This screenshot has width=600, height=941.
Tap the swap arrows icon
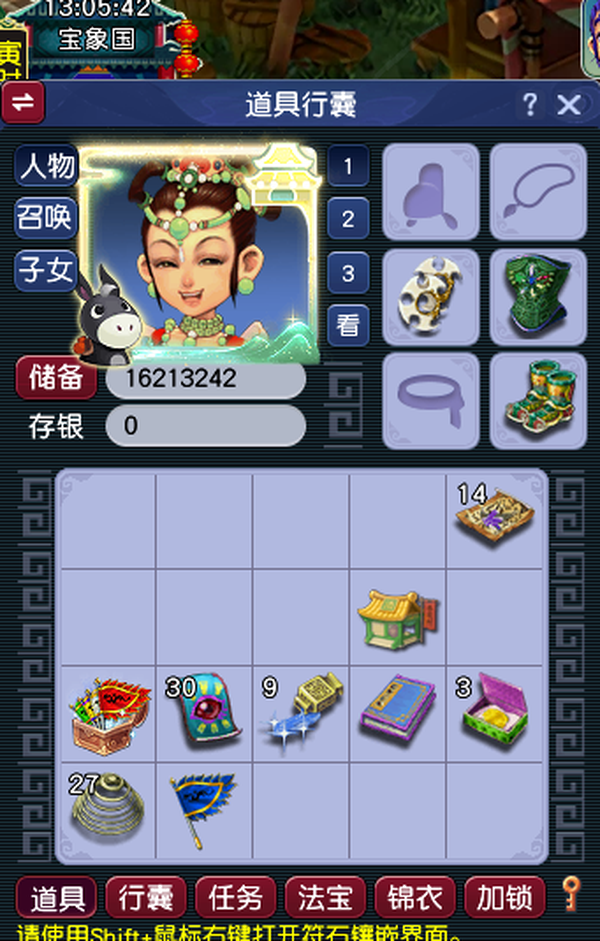pos(23,104)
